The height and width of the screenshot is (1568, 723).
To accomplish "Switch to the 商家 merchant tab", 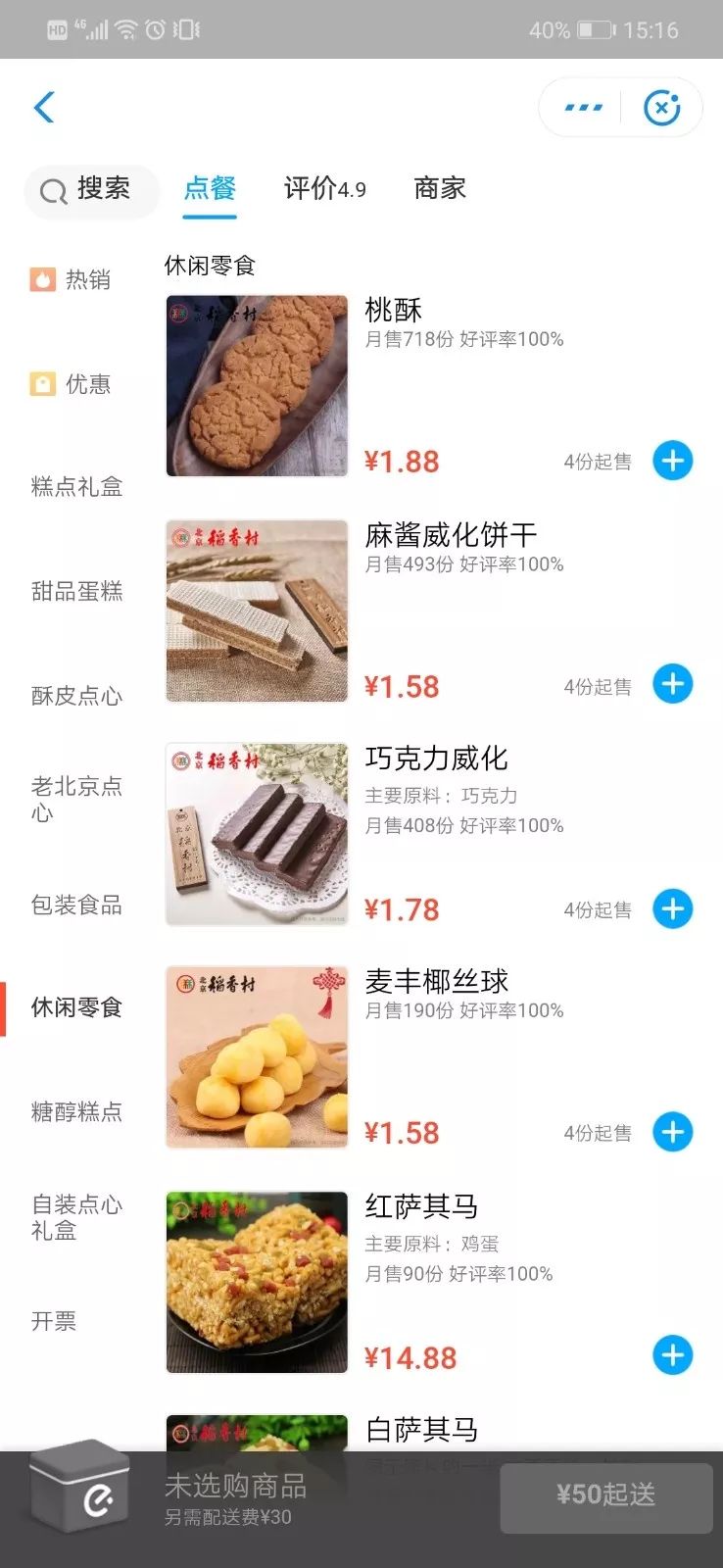I will tap(440, 188).
